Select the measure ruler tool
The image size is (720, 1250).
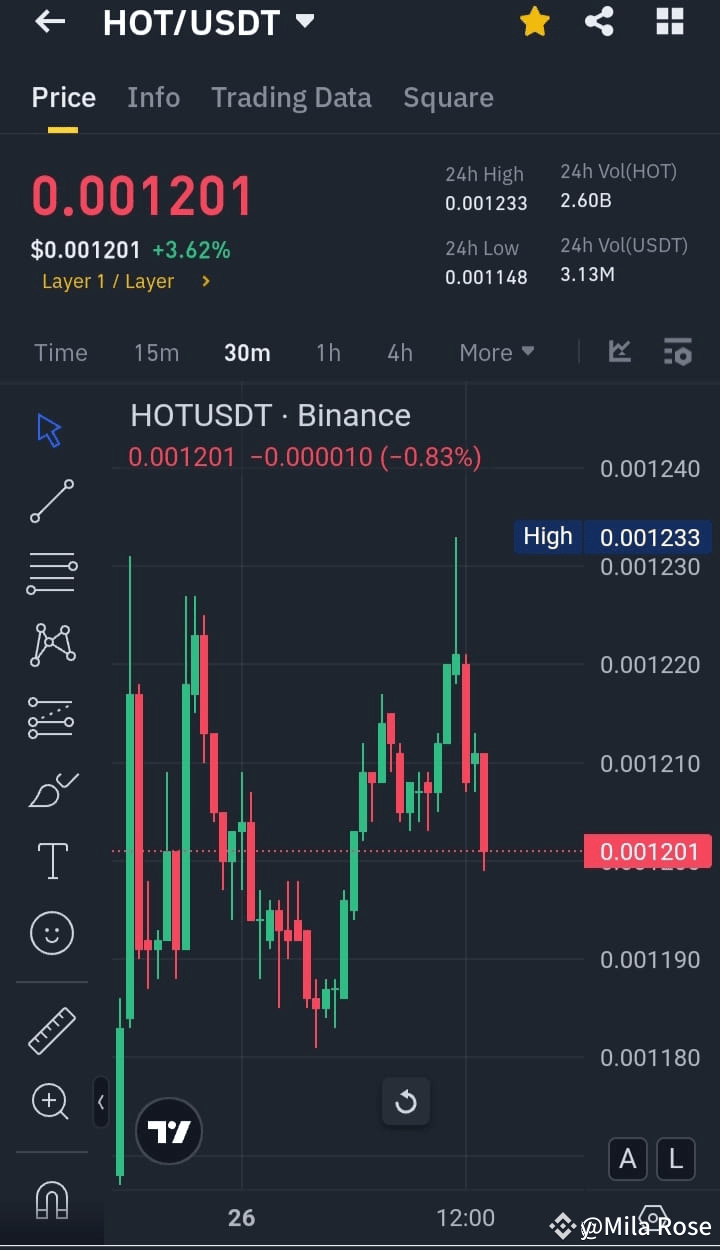pyautogui.click(x=51, y=1028)
